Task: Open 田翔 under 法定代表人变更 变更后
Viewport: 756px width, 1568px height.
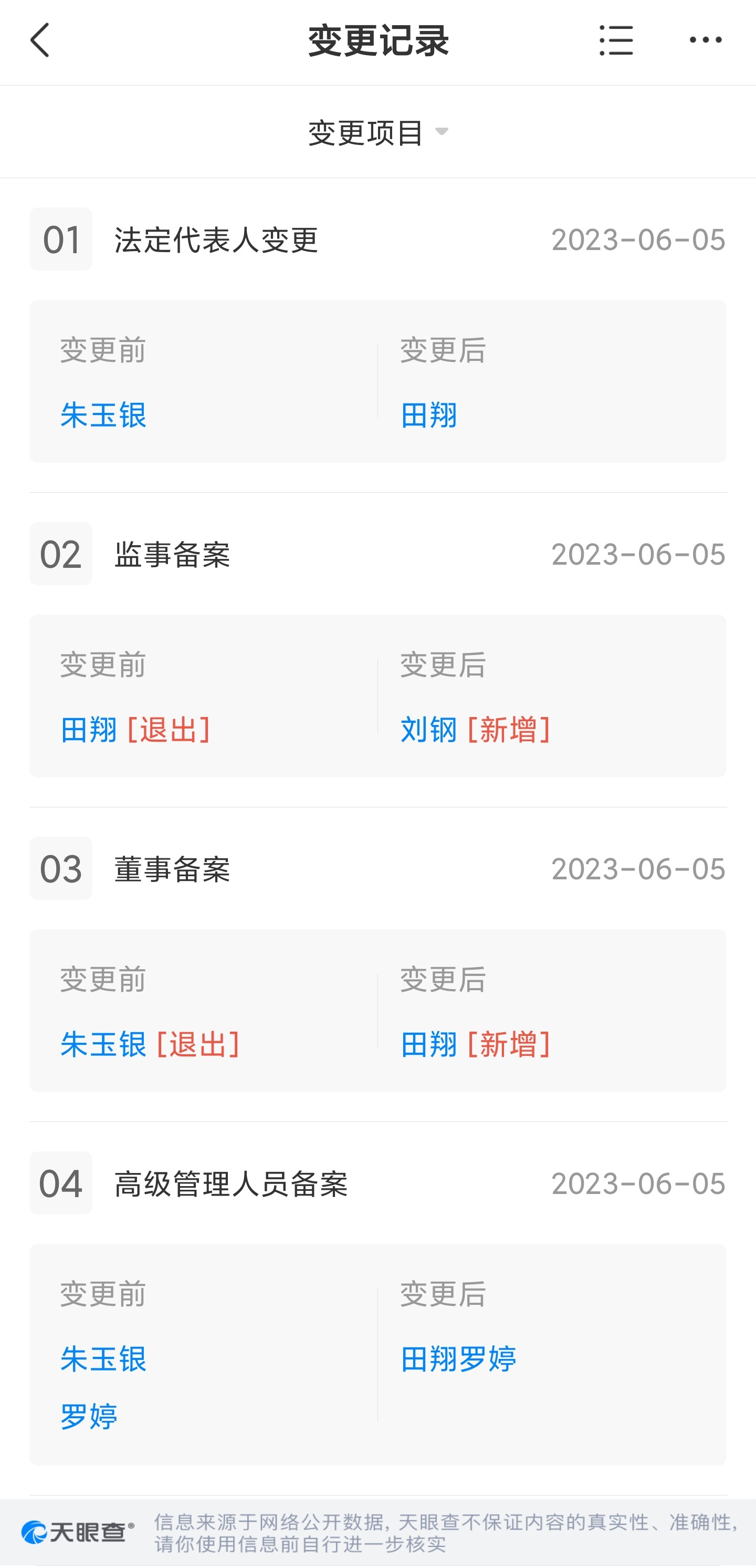Action: pyautogui.click(x=429, y=415)
